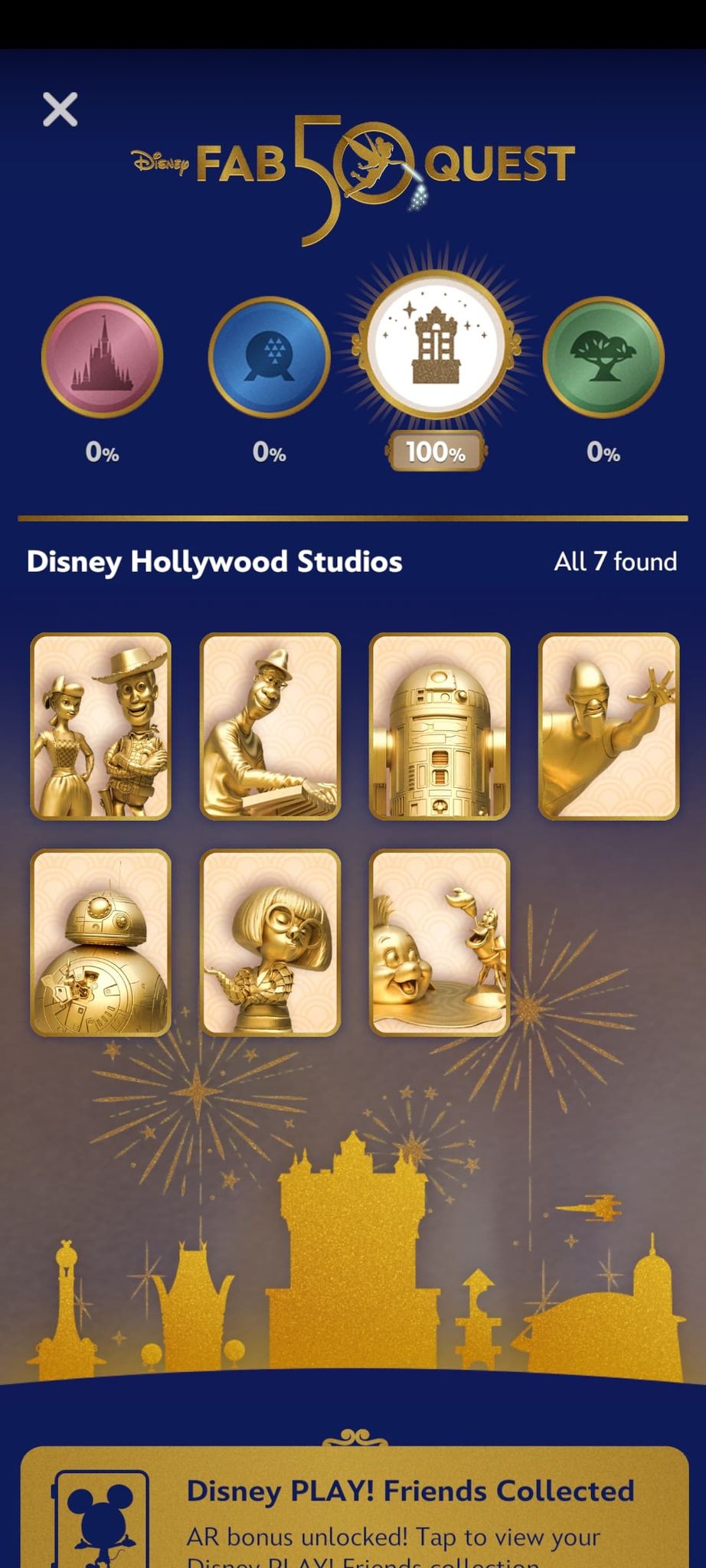Open Disney PLAY! Friends Collected banner
Image resolution: width=706 pixels, height=1568 pixels.
tap(353, 1512)
